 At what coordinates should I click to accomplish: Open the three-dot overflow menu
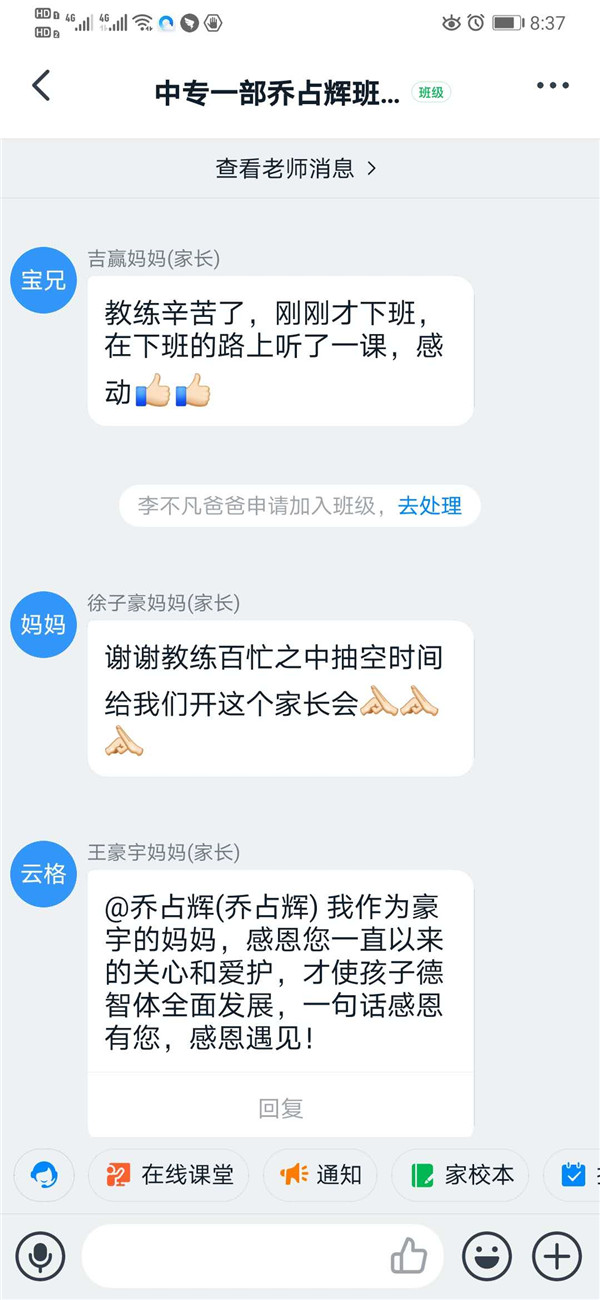click(553, 87)
